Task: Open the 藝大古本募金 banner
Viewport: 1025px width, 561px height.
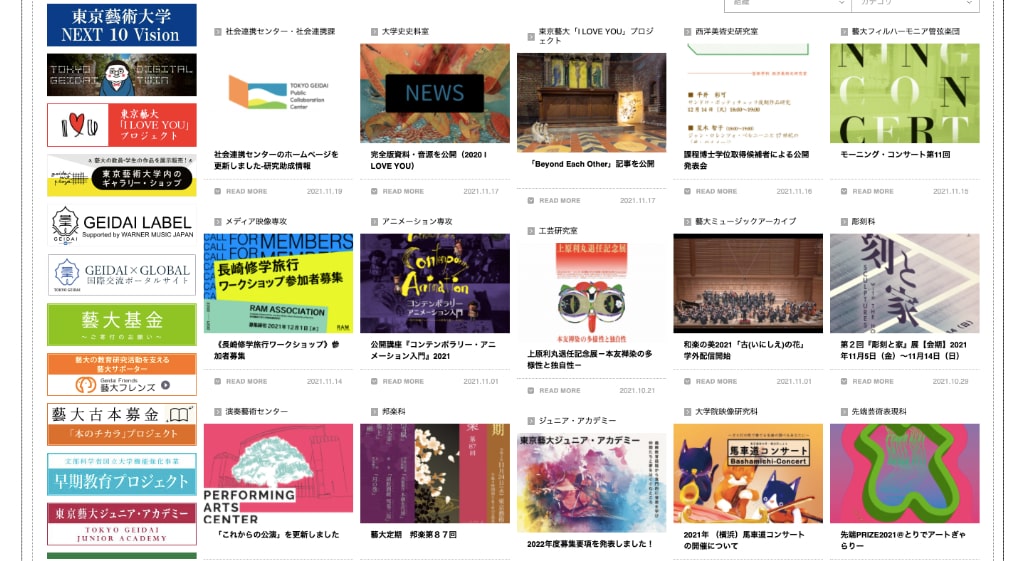Action: click(x=121, y=424)
